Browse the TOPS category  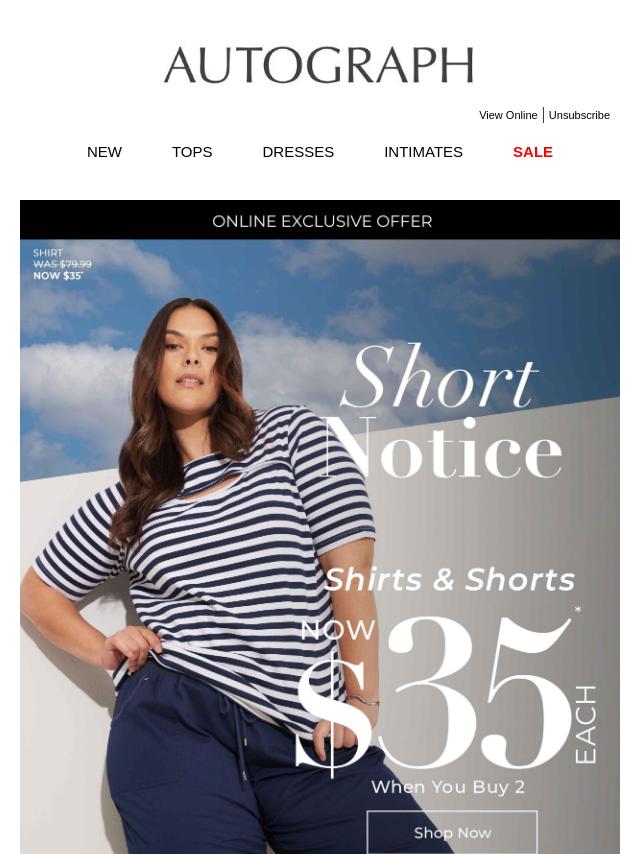click(192, 152)
